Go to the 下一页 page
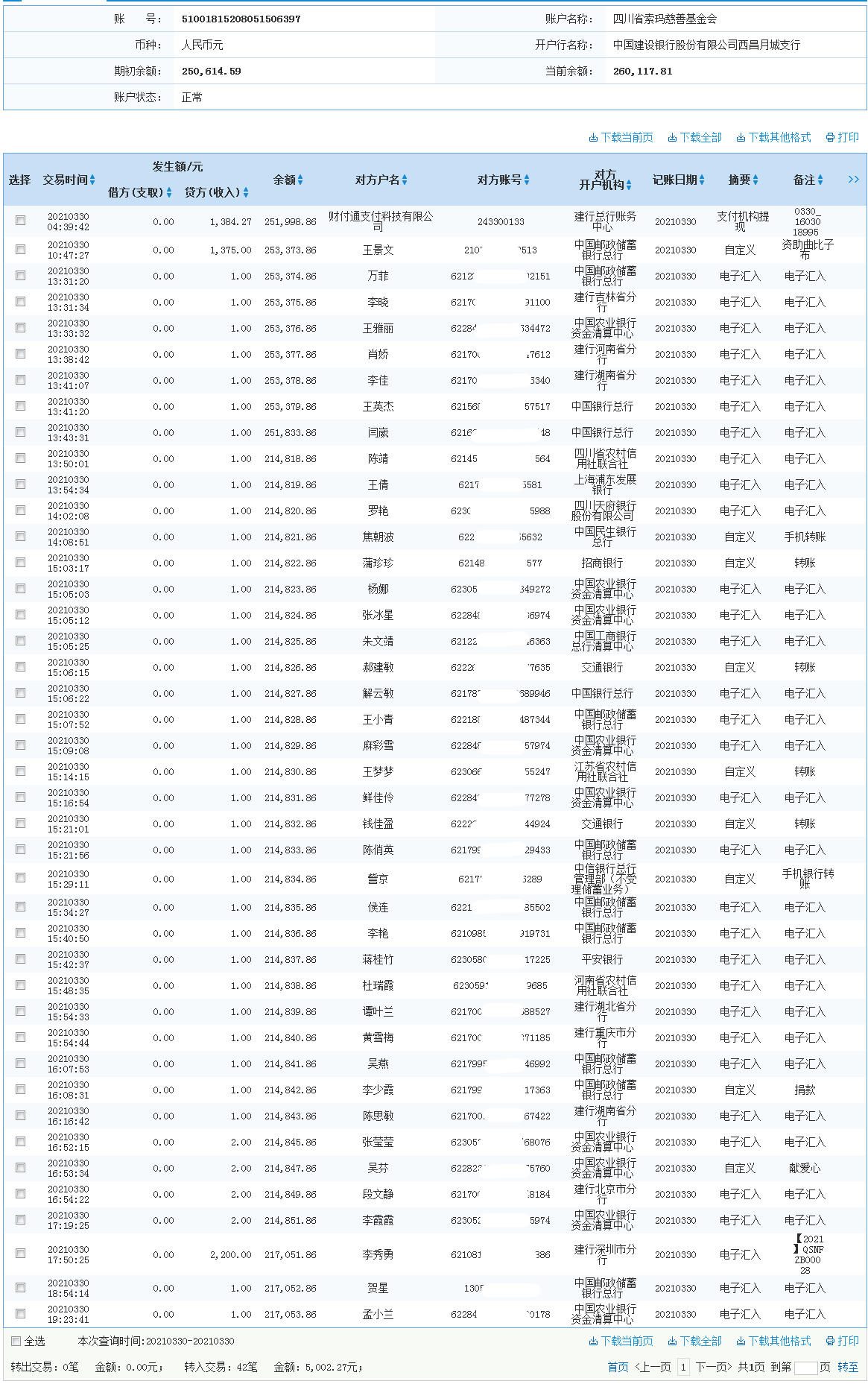Image resolution: width=868 pixels, height=1384 pixels. (713, 1368)
